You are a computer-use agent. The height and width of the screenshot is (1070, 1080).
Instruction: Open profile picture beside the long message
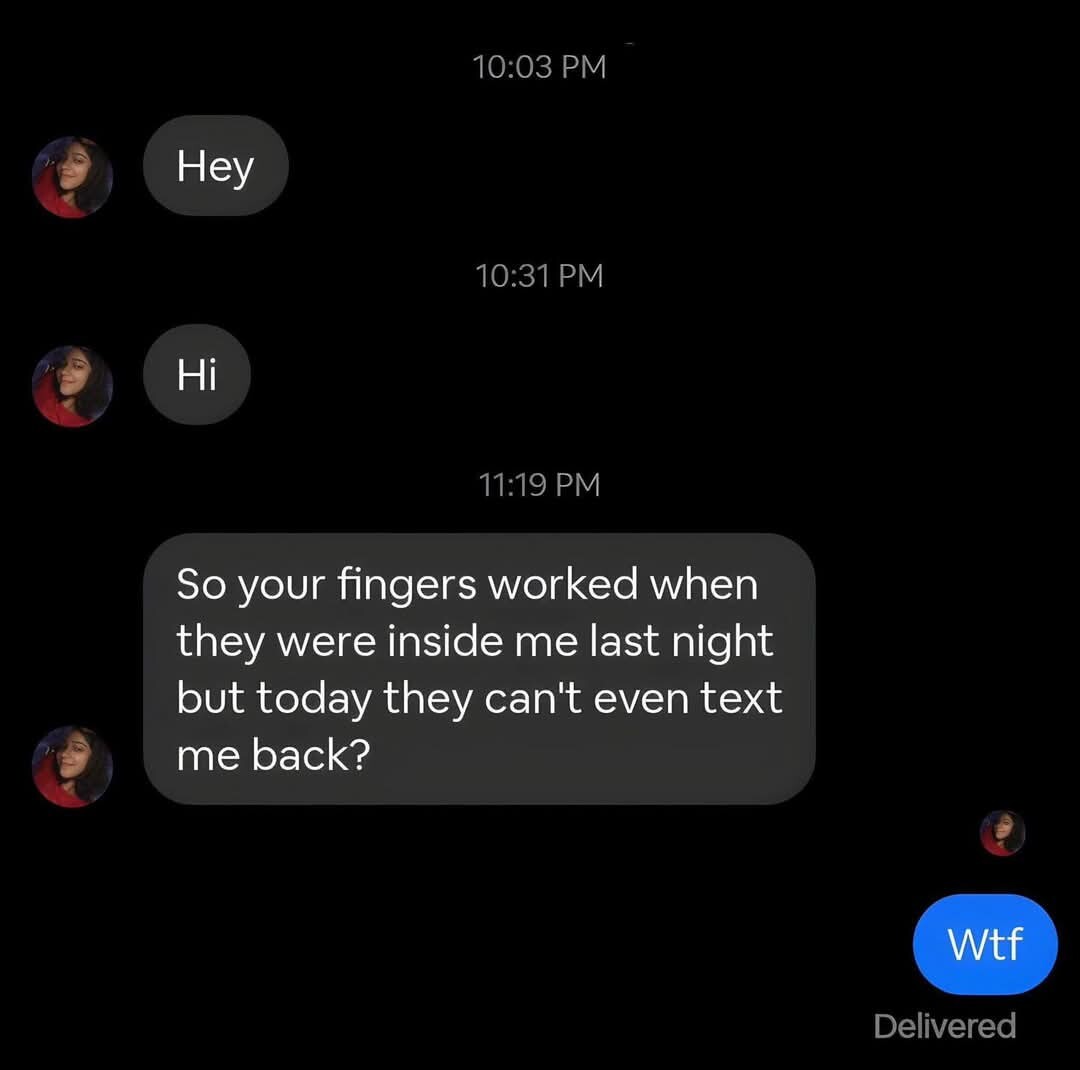tap(72, 766)
